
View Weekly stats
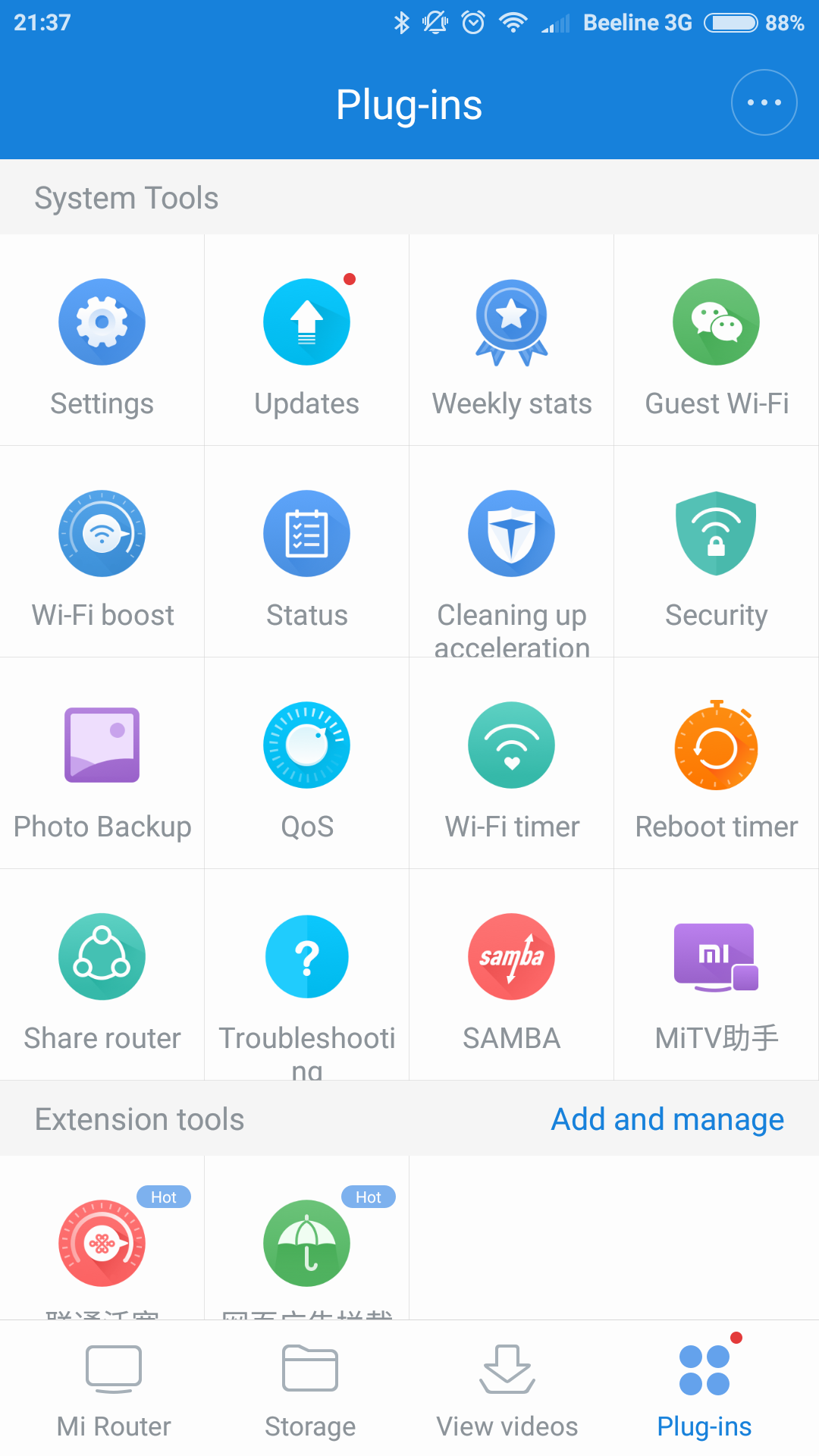tap(512, 341)
